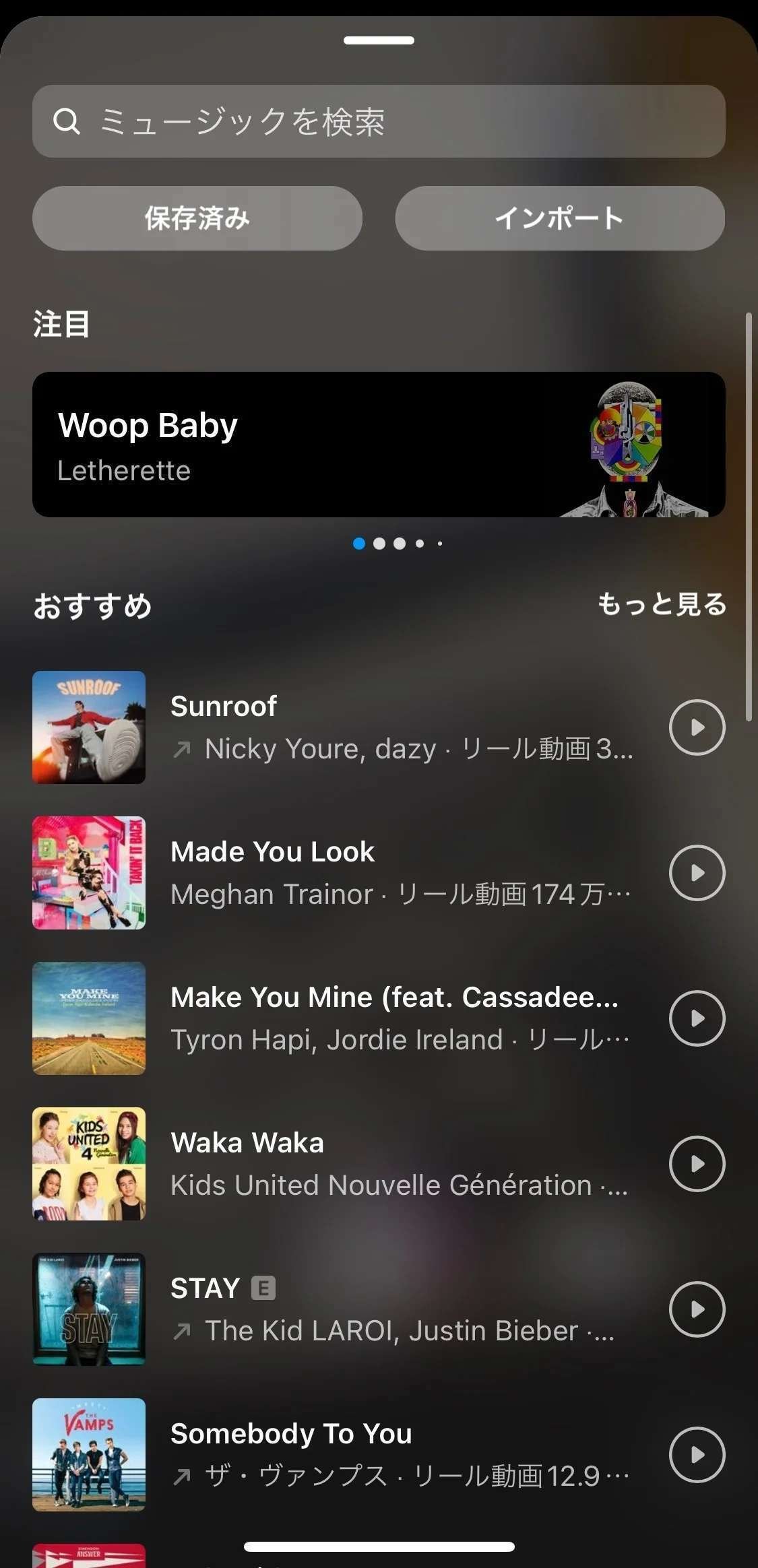Preview the song Sunroof
The image size is (758, 1568).
click(x=697, y=727)
